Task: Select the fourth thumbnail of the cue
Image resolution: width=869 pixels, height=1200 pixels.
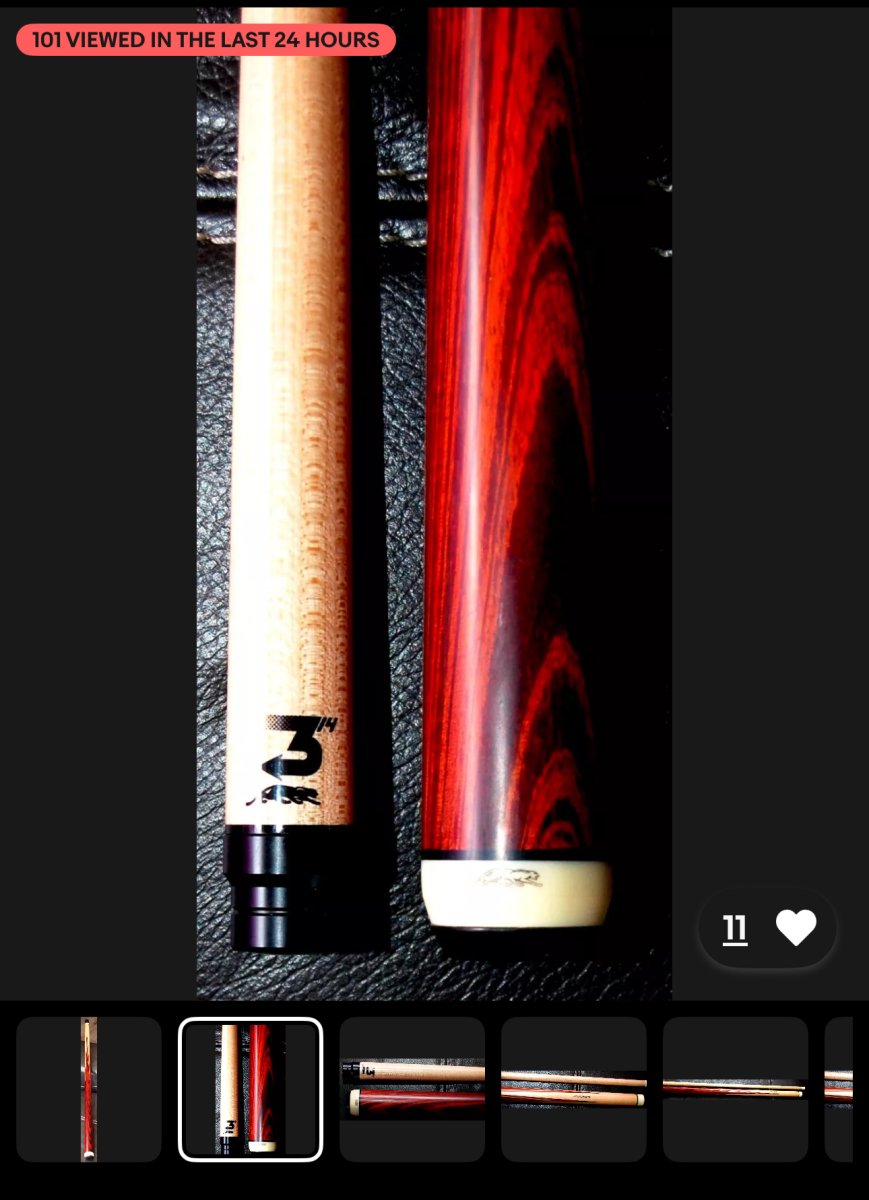Action: [574, 1089]
